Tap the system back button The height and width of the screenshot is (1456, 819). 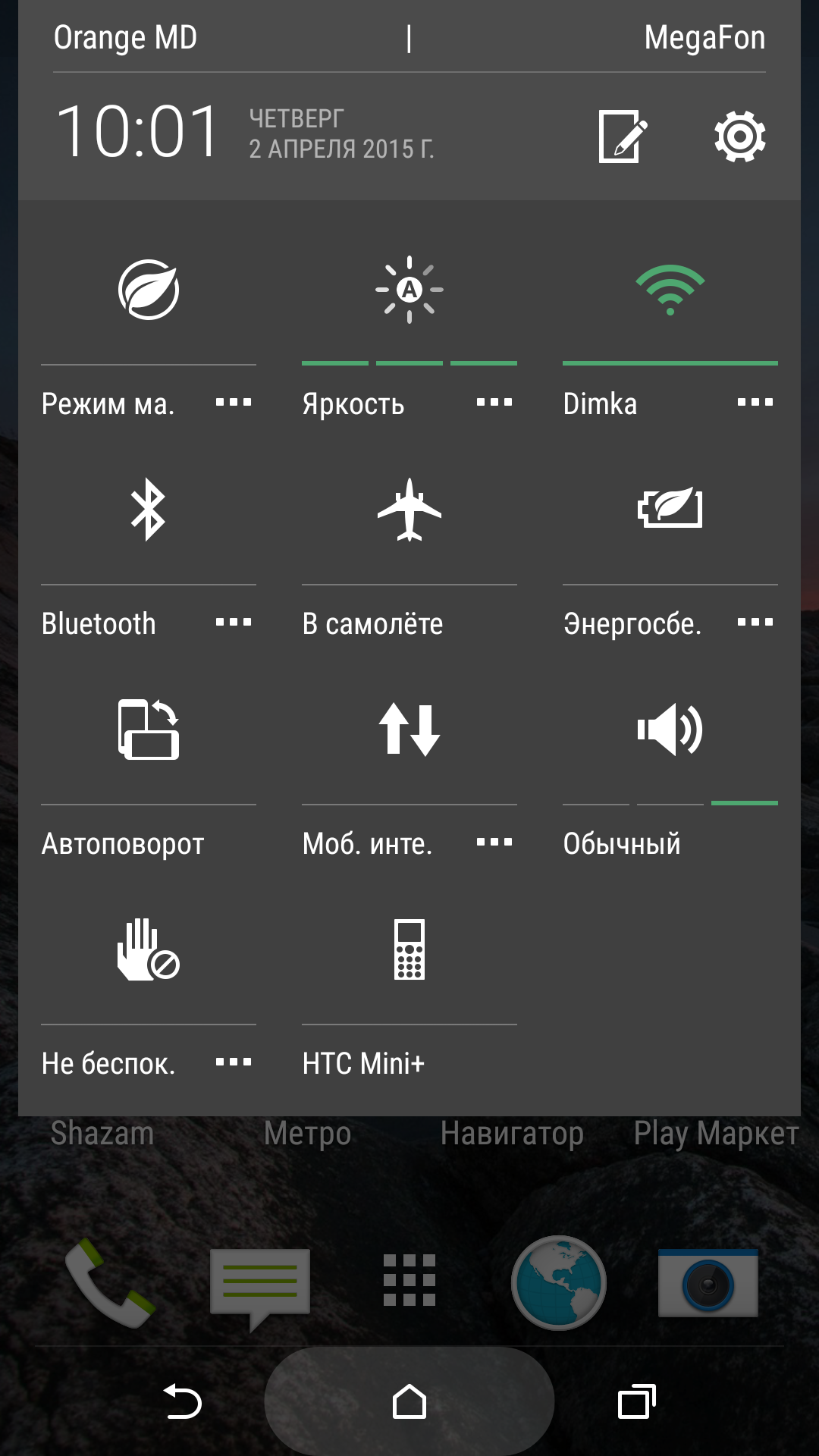click(x=182, y=1401)
